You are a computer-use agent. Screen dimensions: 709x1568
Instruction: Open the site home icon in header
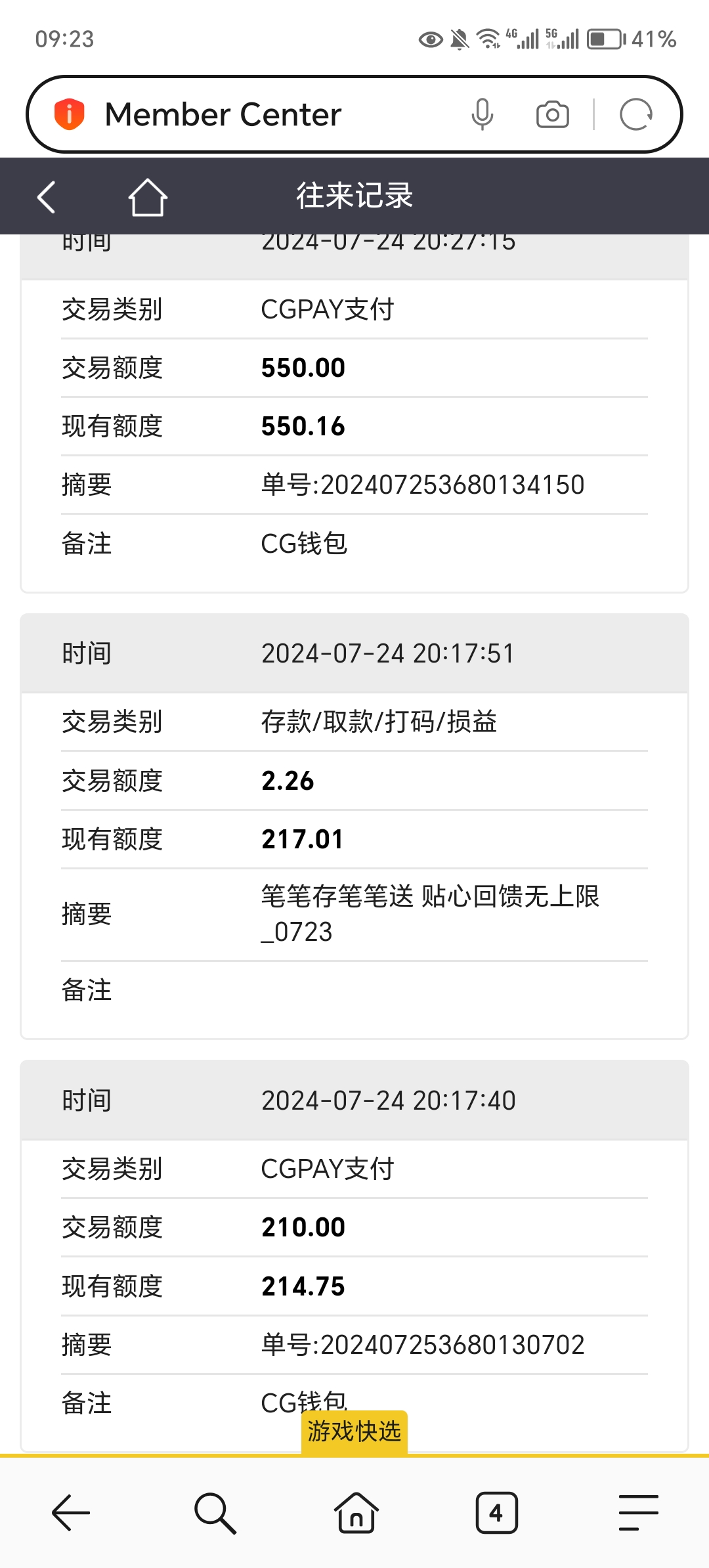point(148,197)
